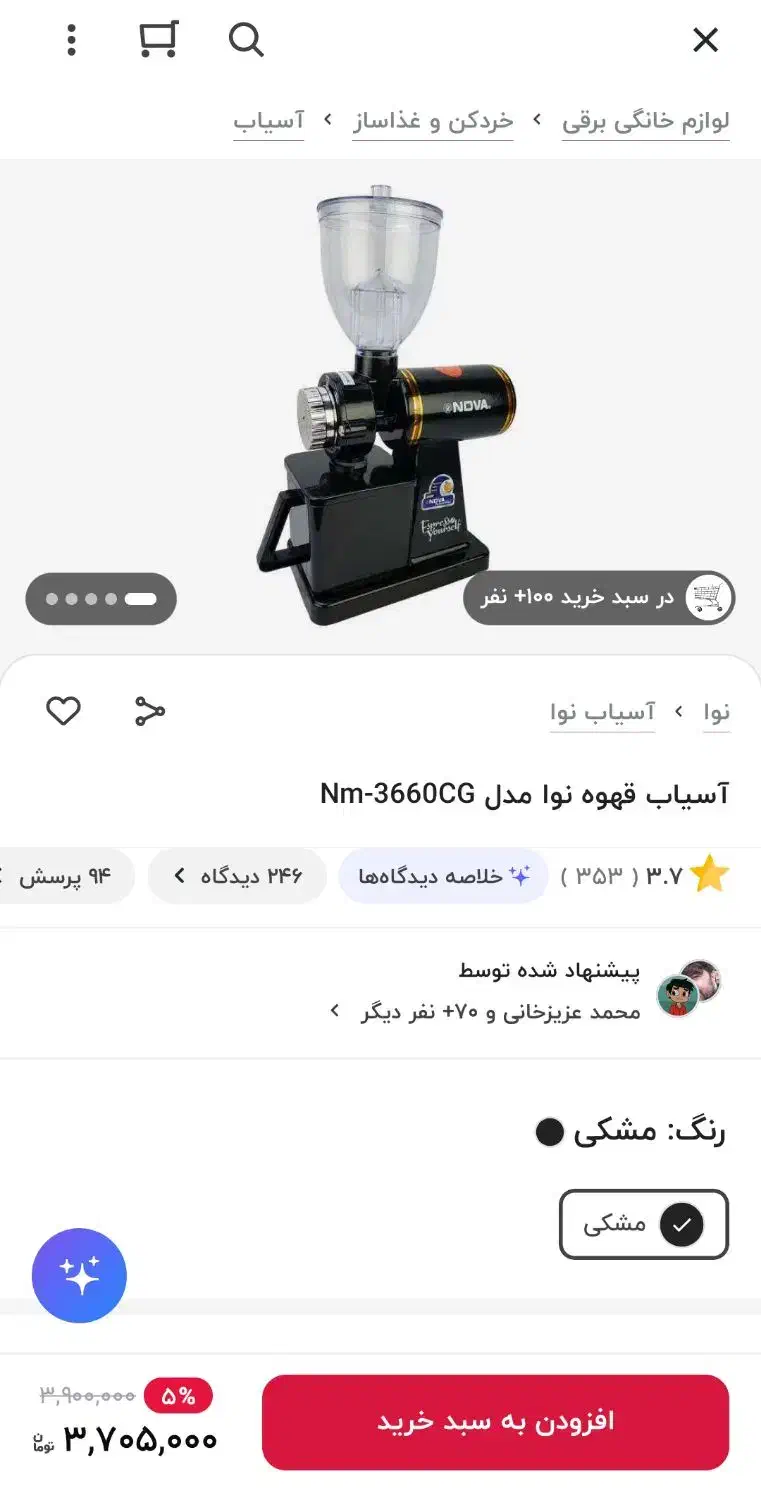
Task: Open the ۹۴ پرسش questions chip
Action: point(70,876)
